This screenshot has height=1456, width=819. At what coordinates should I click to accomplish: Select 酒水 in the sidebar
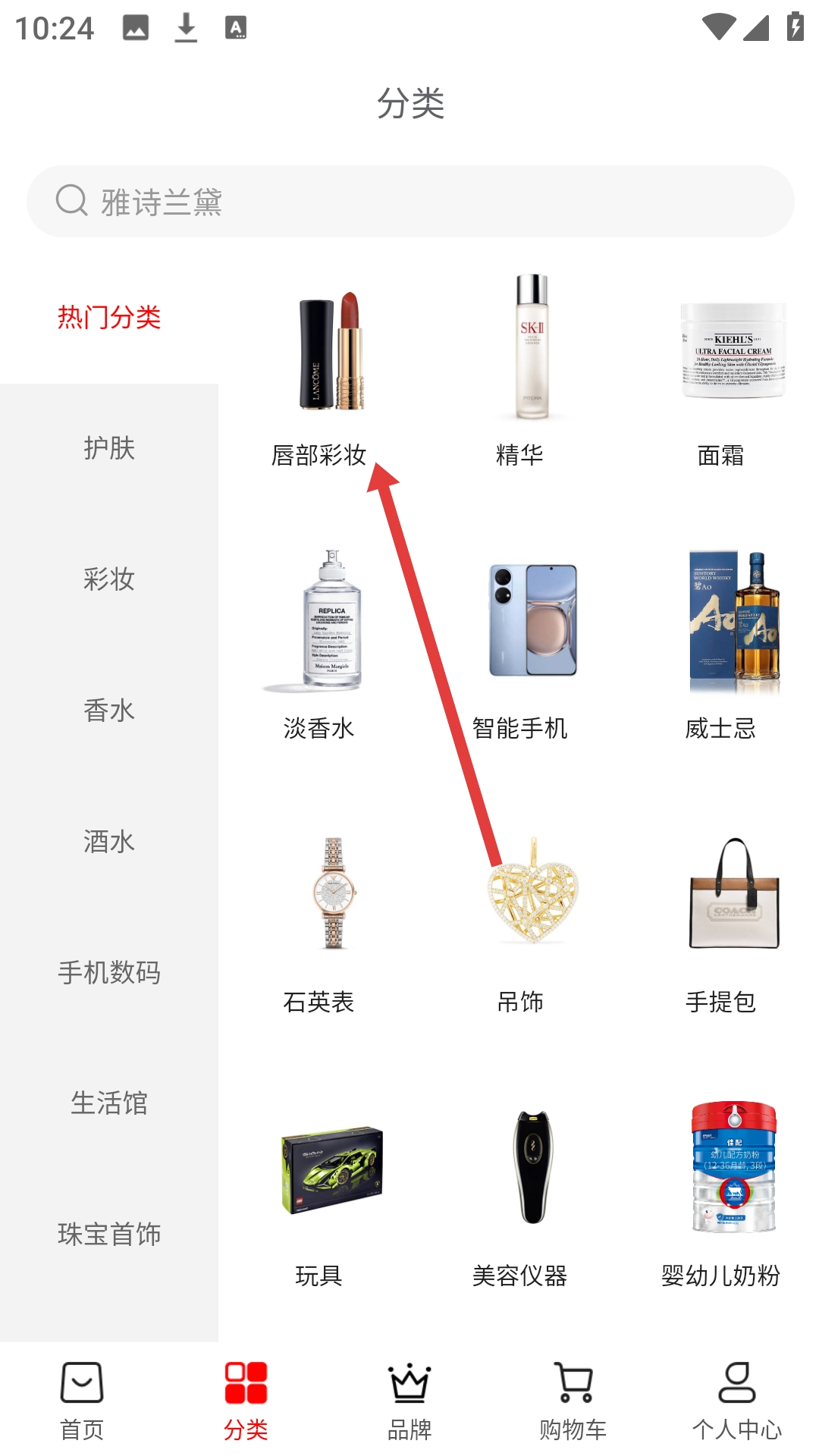[109, 842]
